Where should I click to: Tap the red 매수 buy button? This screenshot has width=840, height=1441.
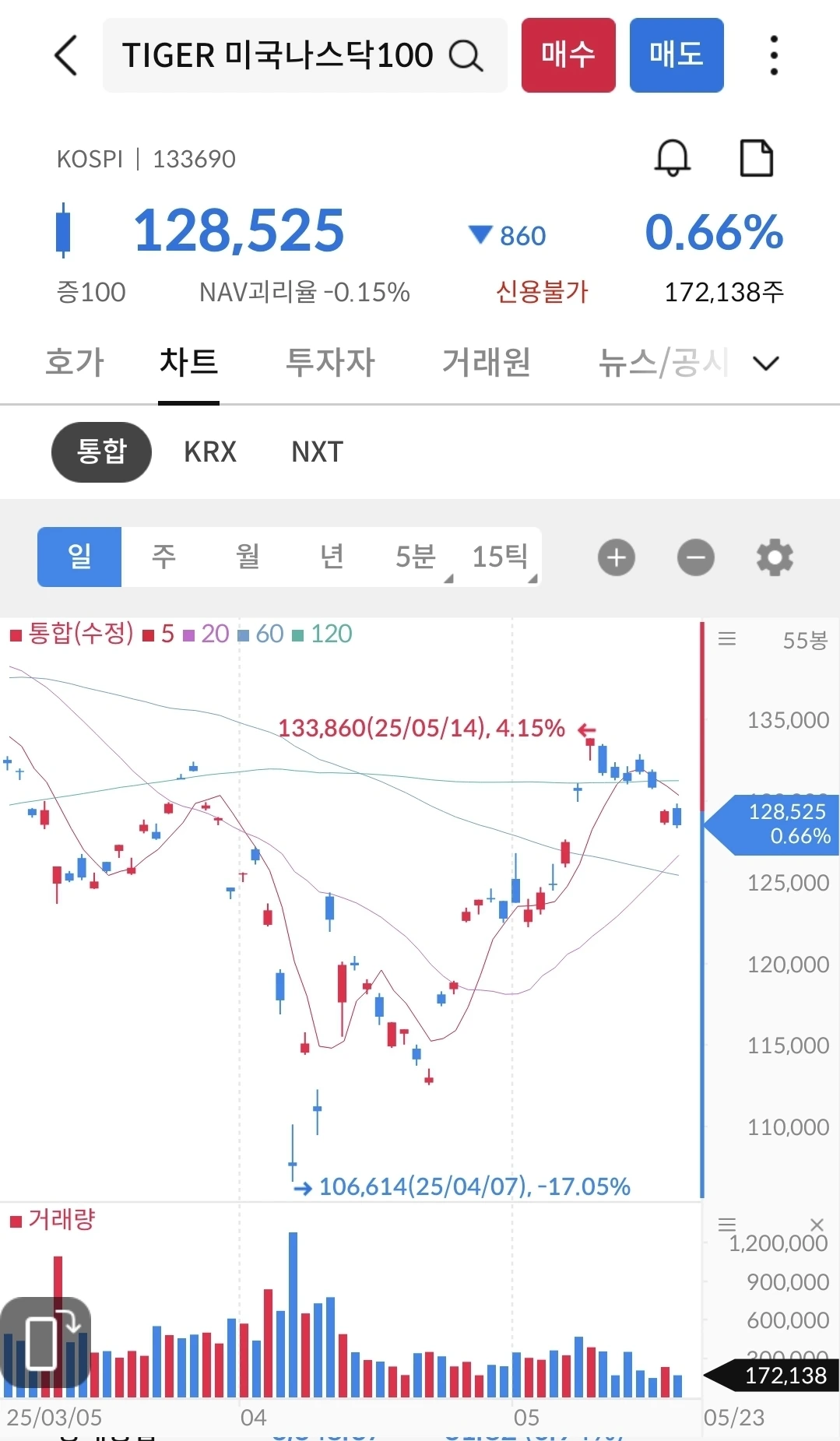click(568, 55)
